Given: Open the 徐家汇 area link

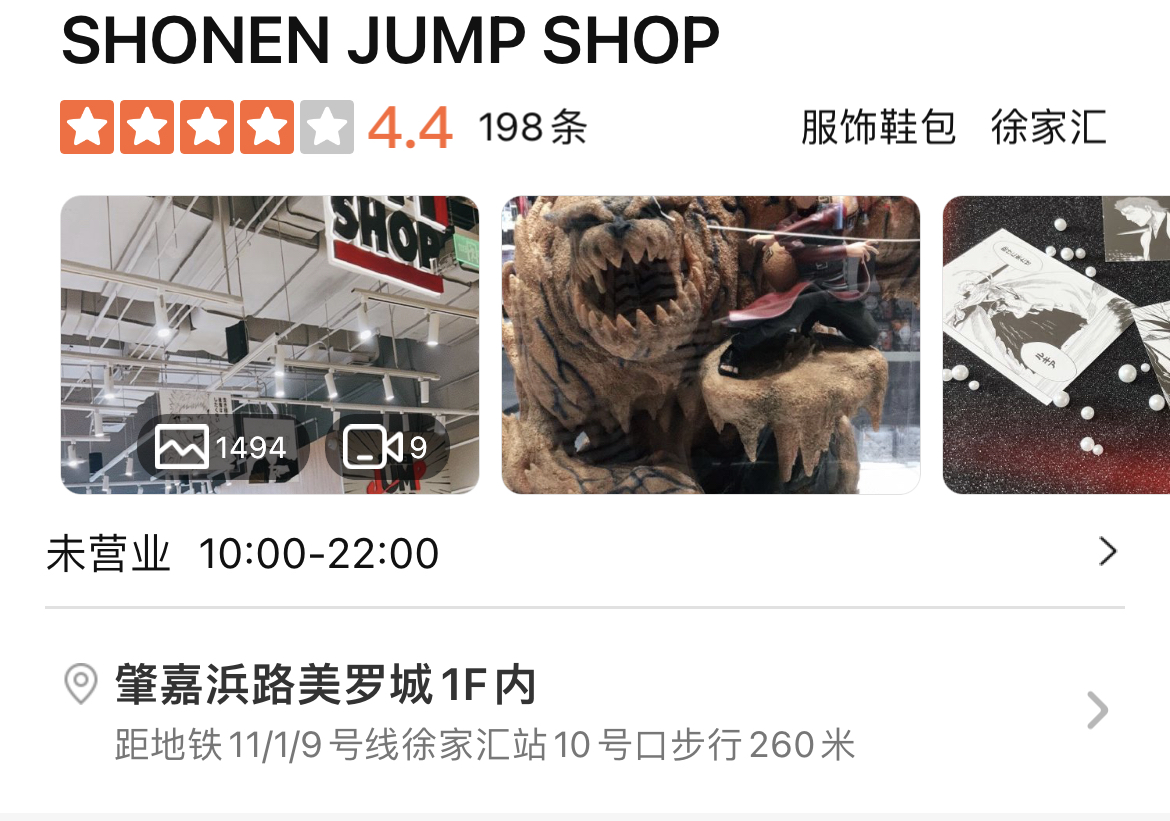Looking at the screenshot, I should click(x=1048, y=128).
